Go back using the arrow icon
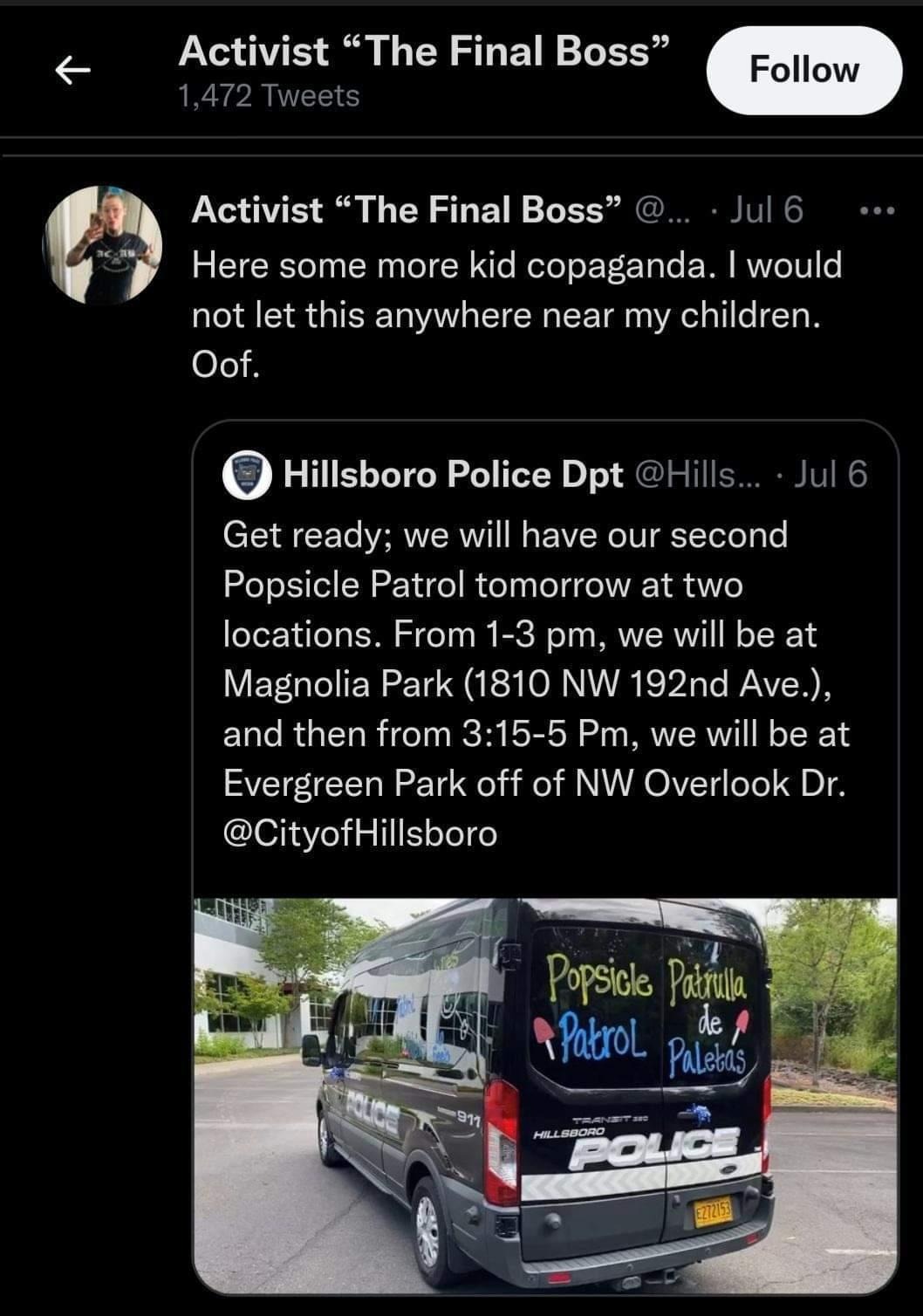Image resolution: width=923 pixels, height=1316 pixels. [73, 70]
